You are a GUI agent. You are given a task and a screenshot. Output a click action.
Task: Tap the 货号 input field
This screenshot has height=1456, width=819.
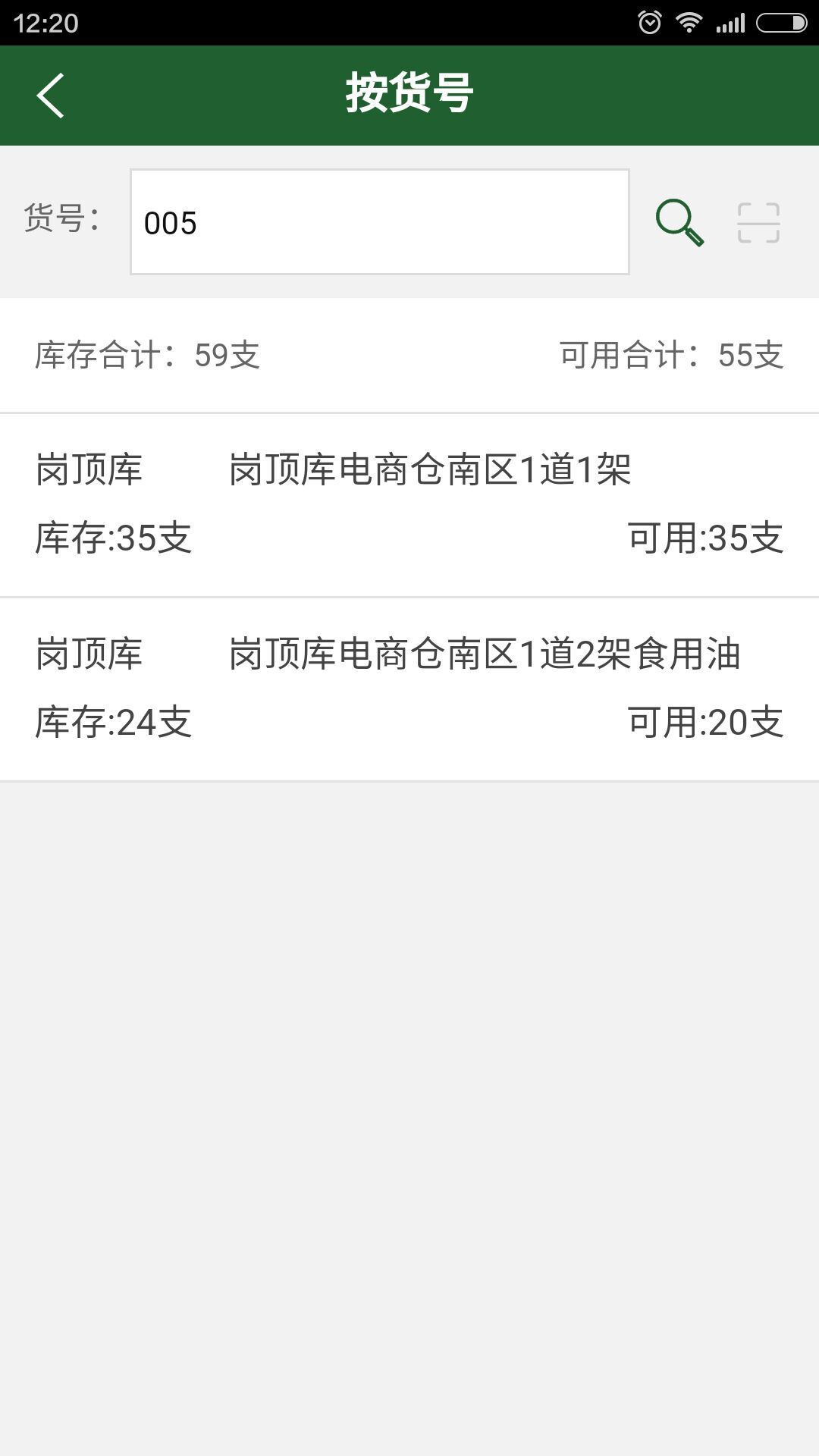379,222
